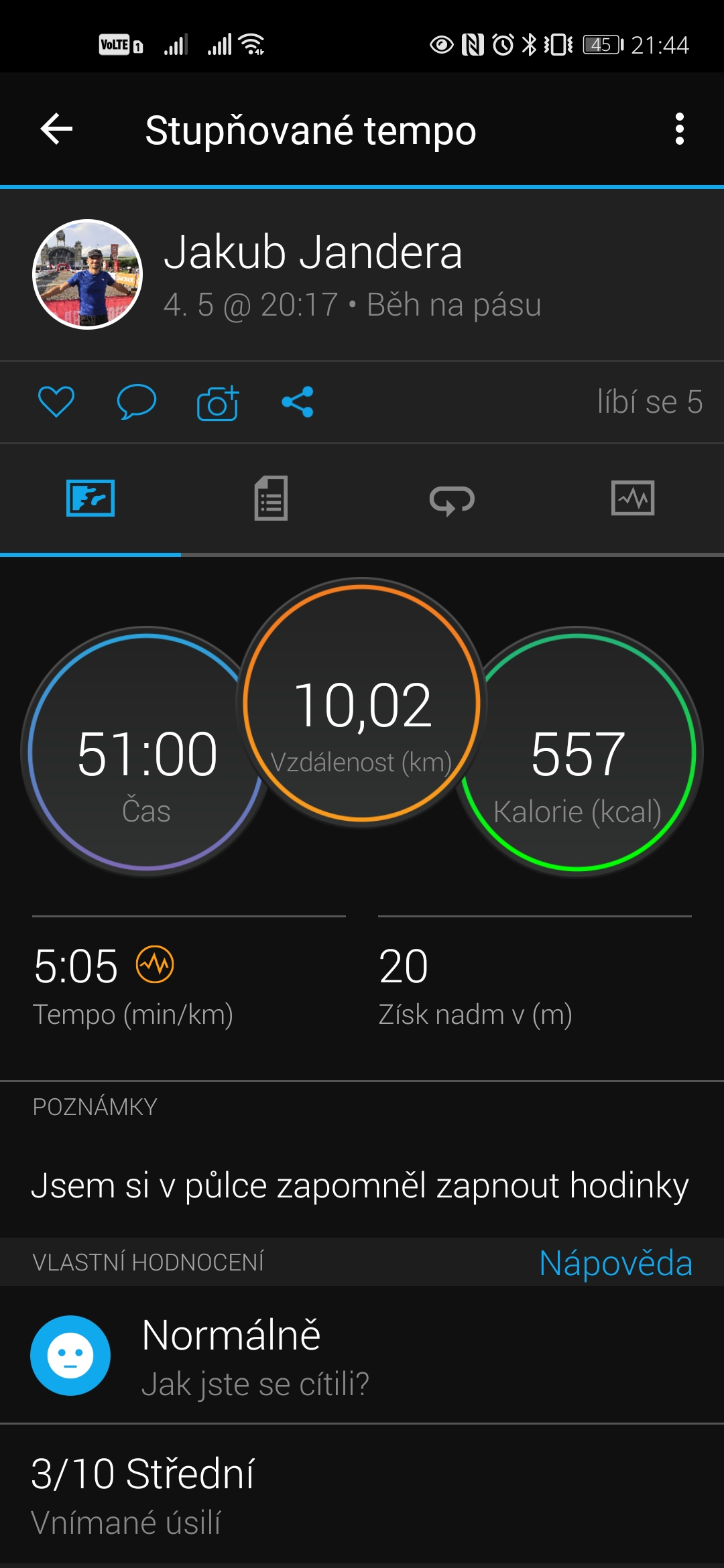
Task: Tap the orange pace info icon
Action: click(x=155, y=965)
